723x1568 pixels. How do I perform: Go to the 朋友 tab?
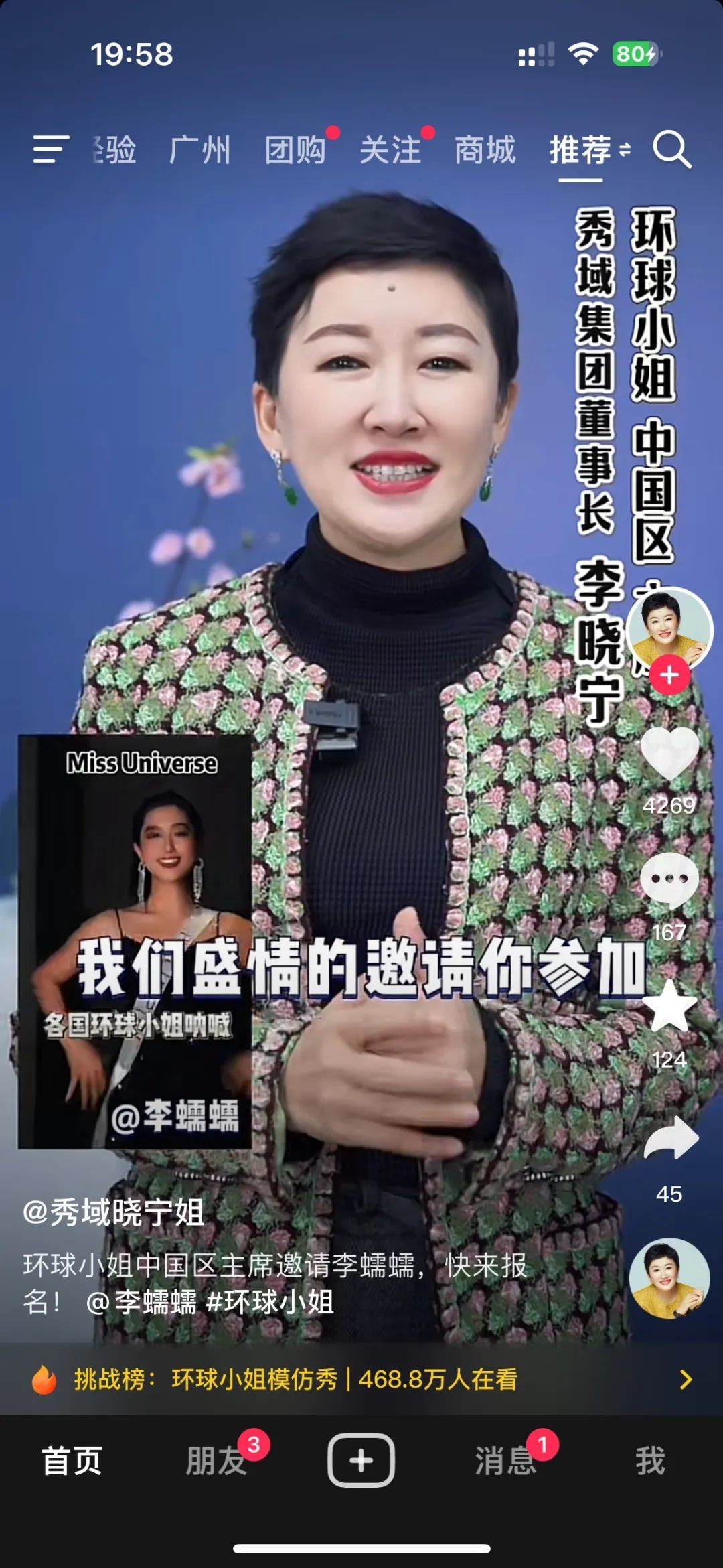pyautogui.click(x=216, y=1460)
